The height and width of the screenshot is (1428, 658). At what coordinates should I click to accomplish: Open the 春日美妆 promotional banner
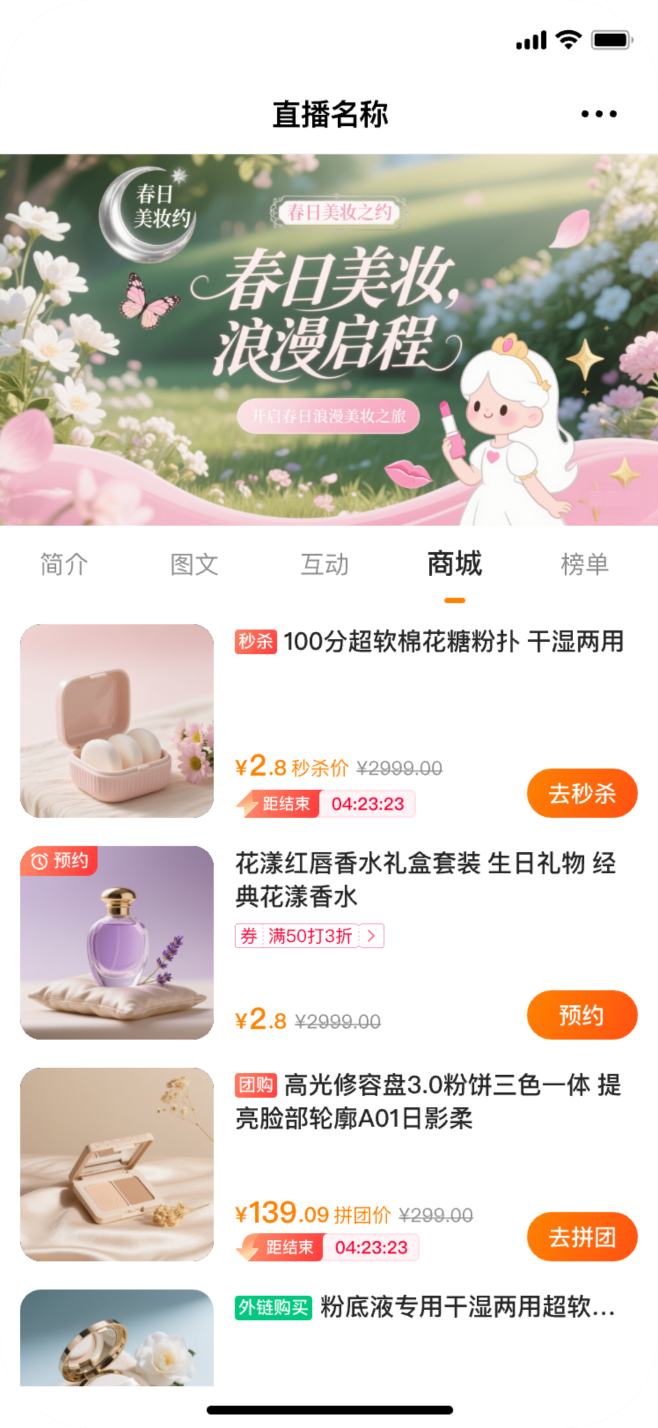329,340
